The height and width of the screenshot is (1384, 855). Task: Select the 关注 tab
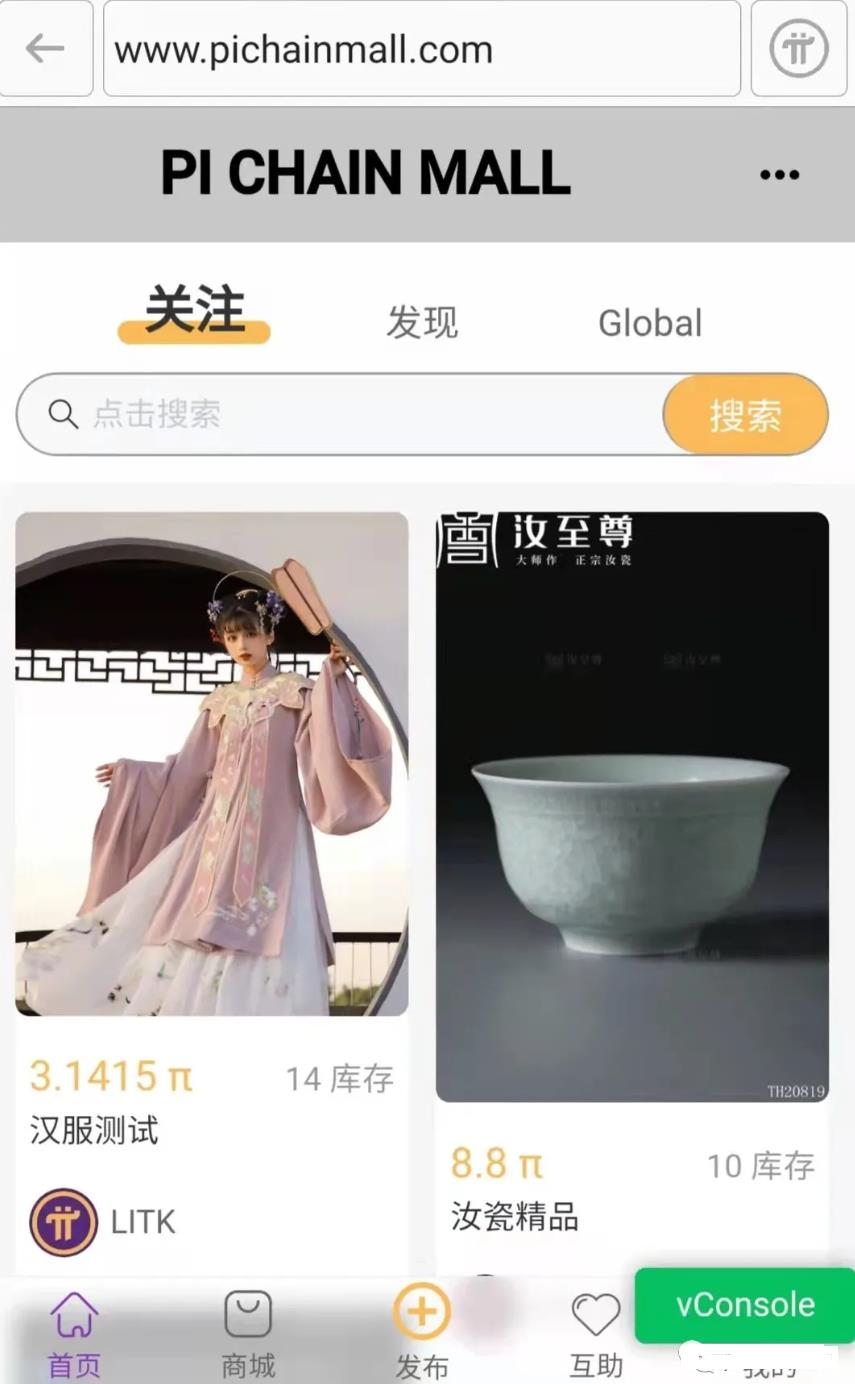pos(195,312)
